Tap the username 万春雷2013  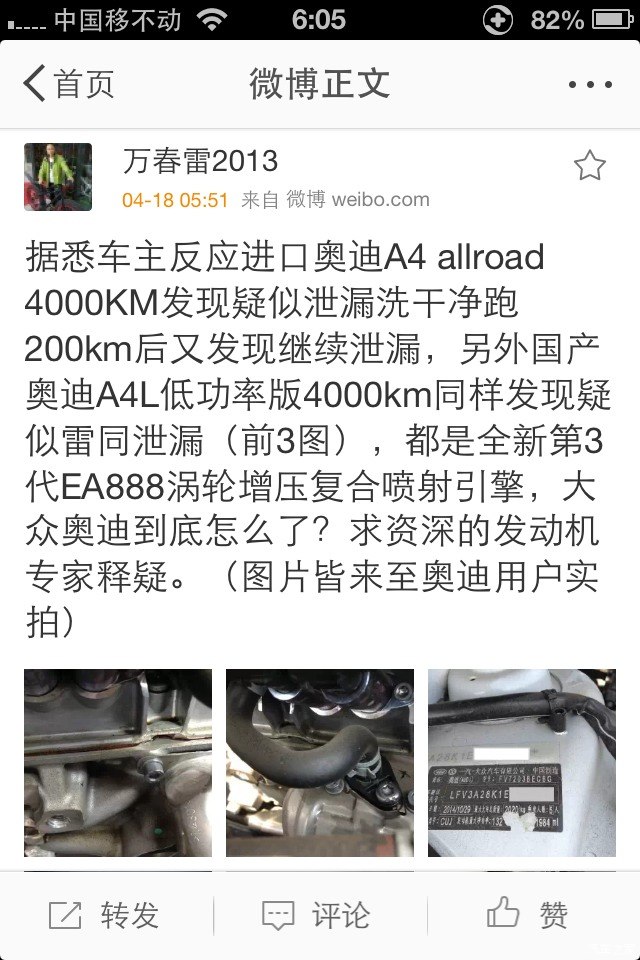pyautogui.click(x=200, y=160)
